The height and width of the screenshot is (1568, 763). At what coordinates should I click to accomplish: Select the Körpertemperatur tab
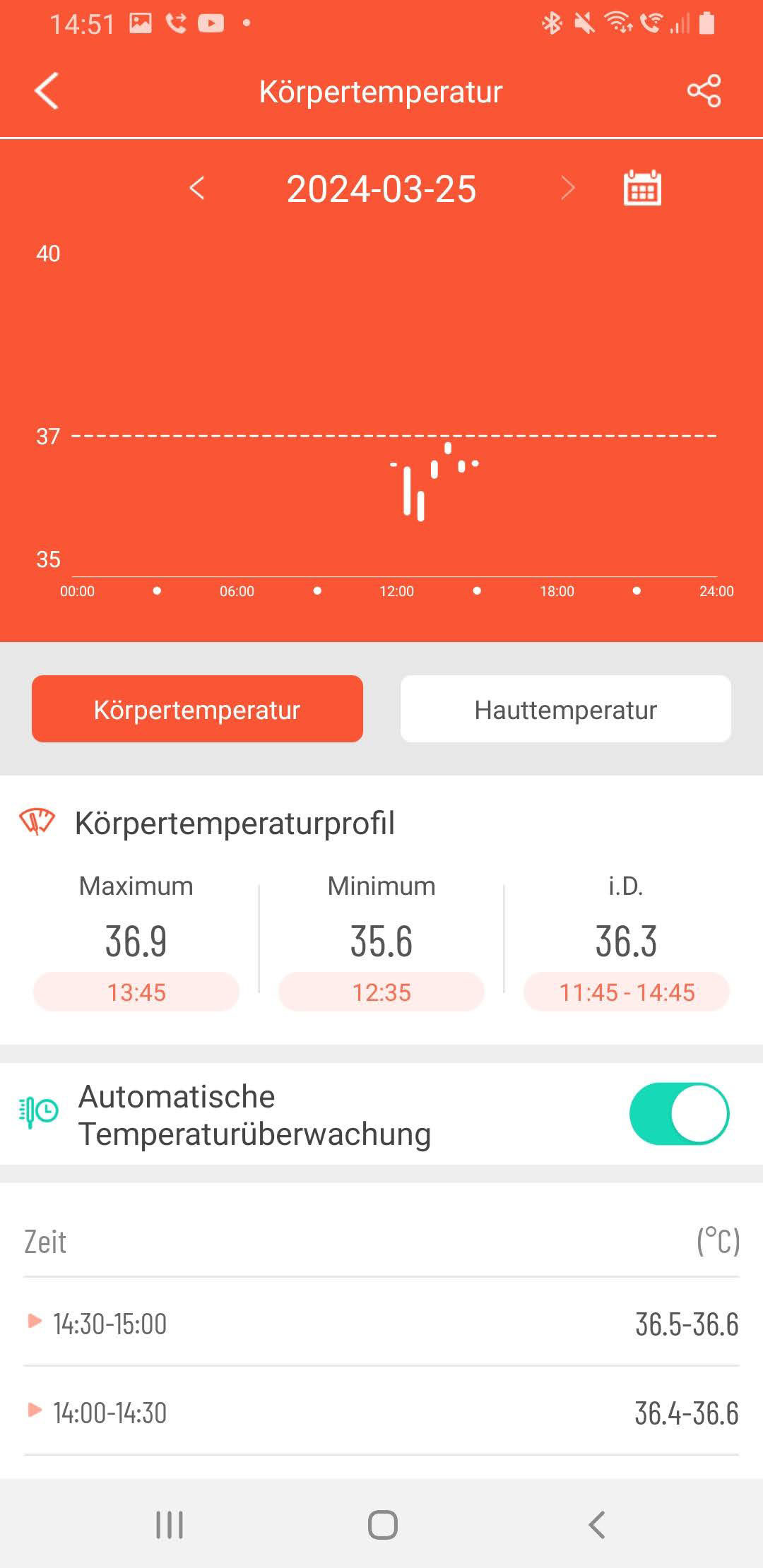coord(197,709)
